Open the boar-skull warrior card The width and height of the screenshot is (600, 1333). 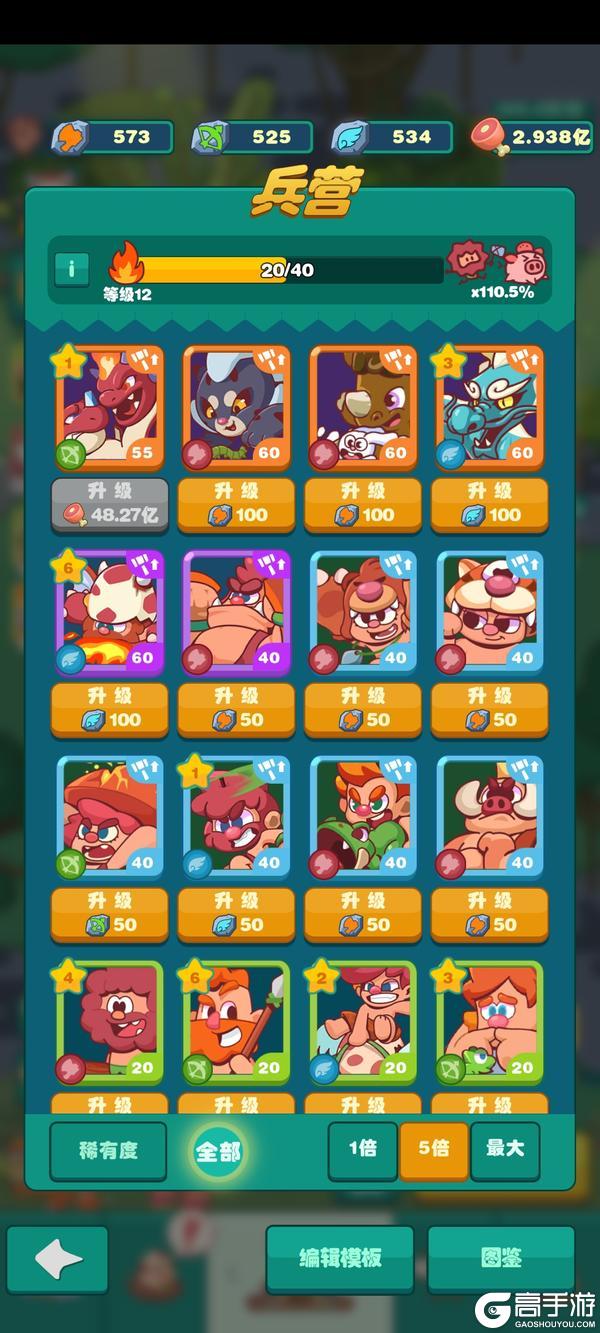click(x=490, y=816)
